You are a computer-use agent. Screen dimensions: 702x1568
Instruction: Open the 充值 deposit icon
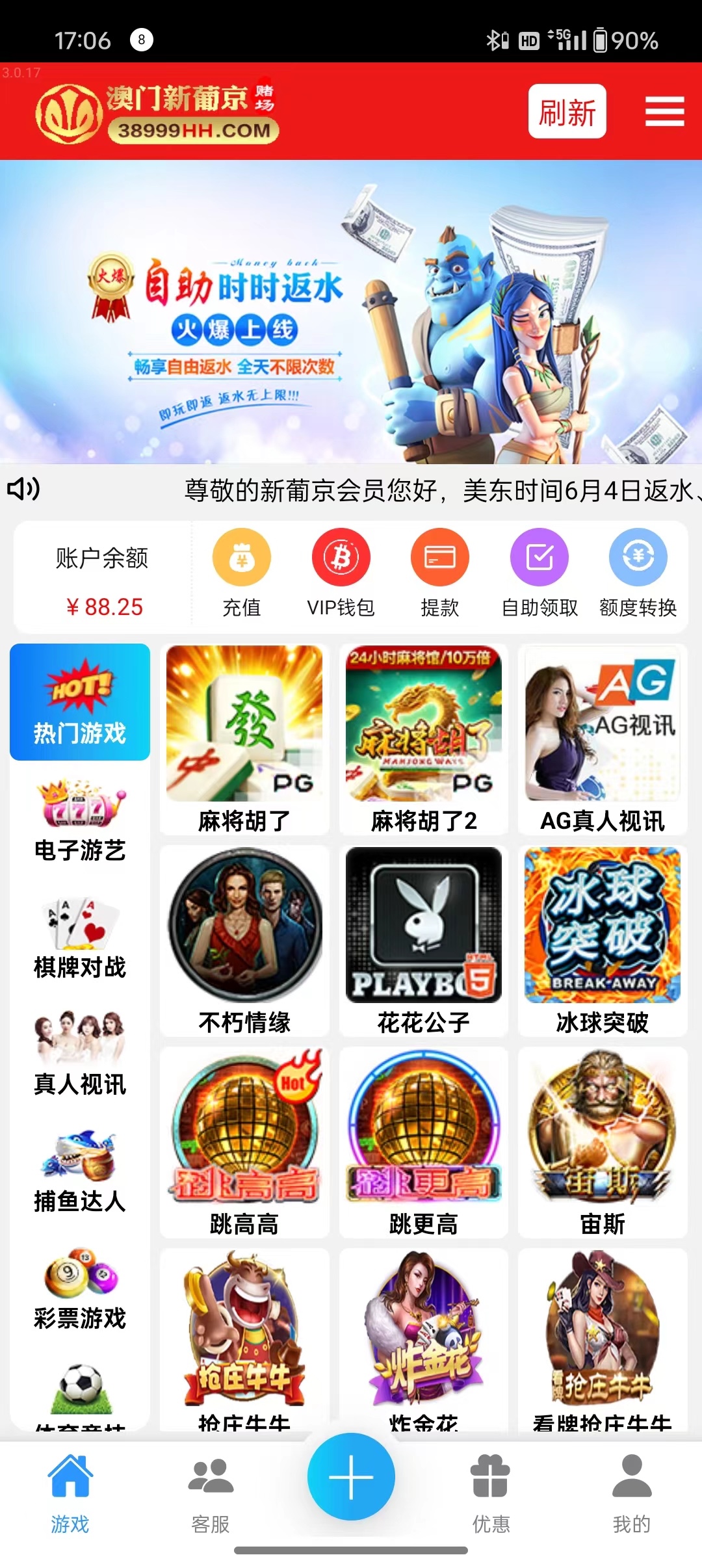point(242,558)
